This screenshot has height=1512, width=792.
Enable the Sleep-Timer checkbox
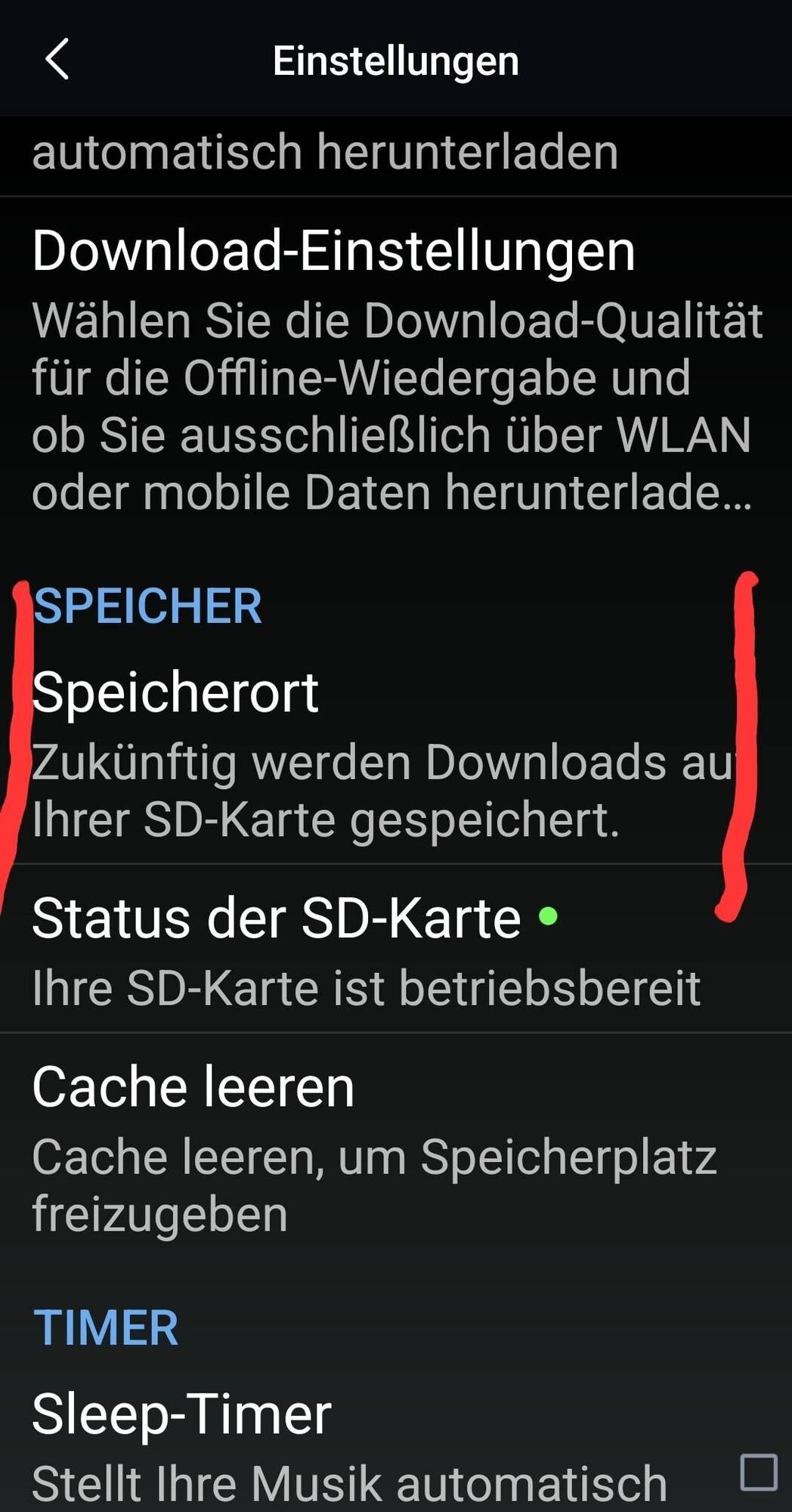(x=758, y=1472)
